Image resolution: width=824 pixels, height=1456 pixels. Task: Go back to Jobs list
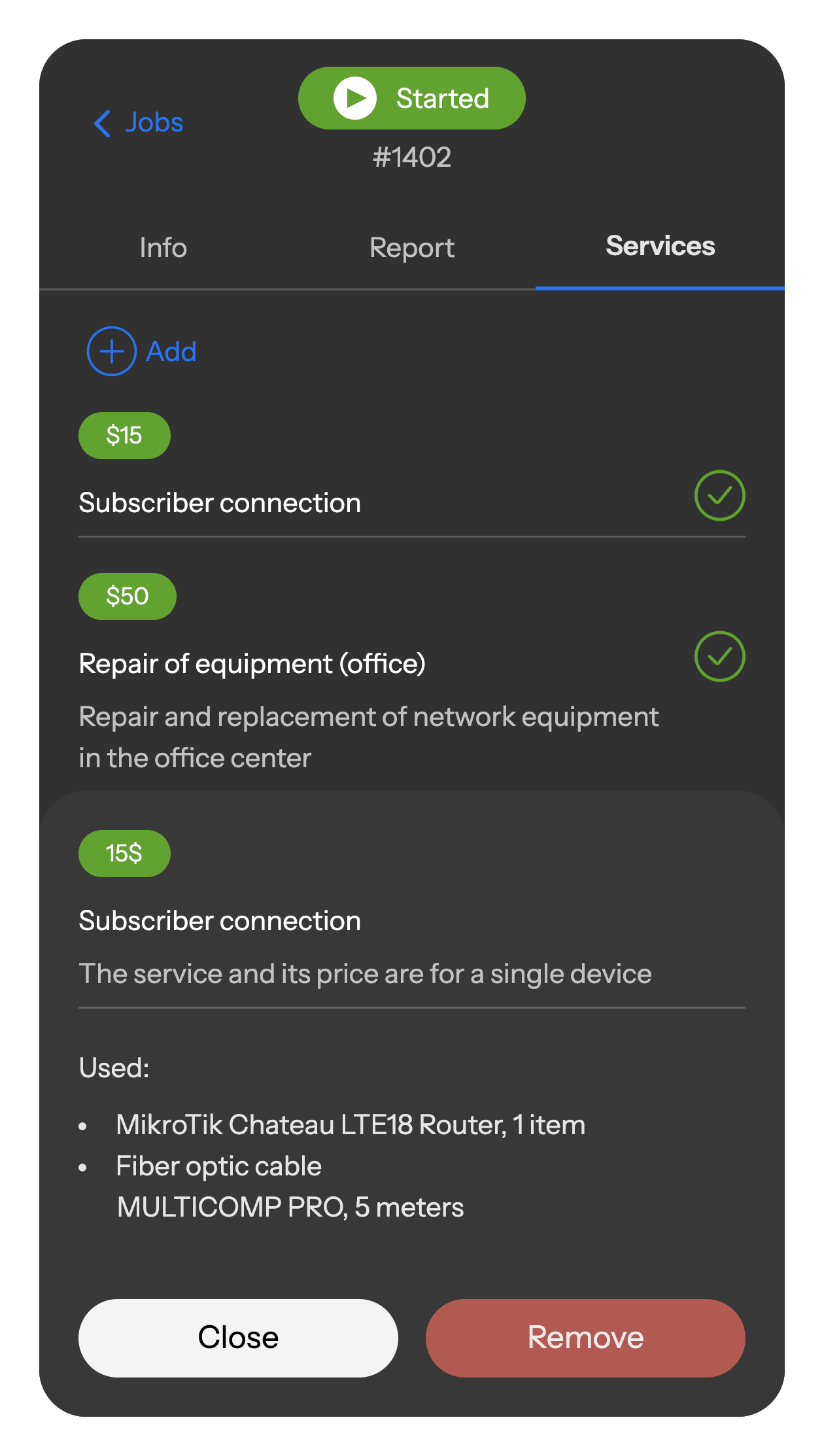(139, 123)
